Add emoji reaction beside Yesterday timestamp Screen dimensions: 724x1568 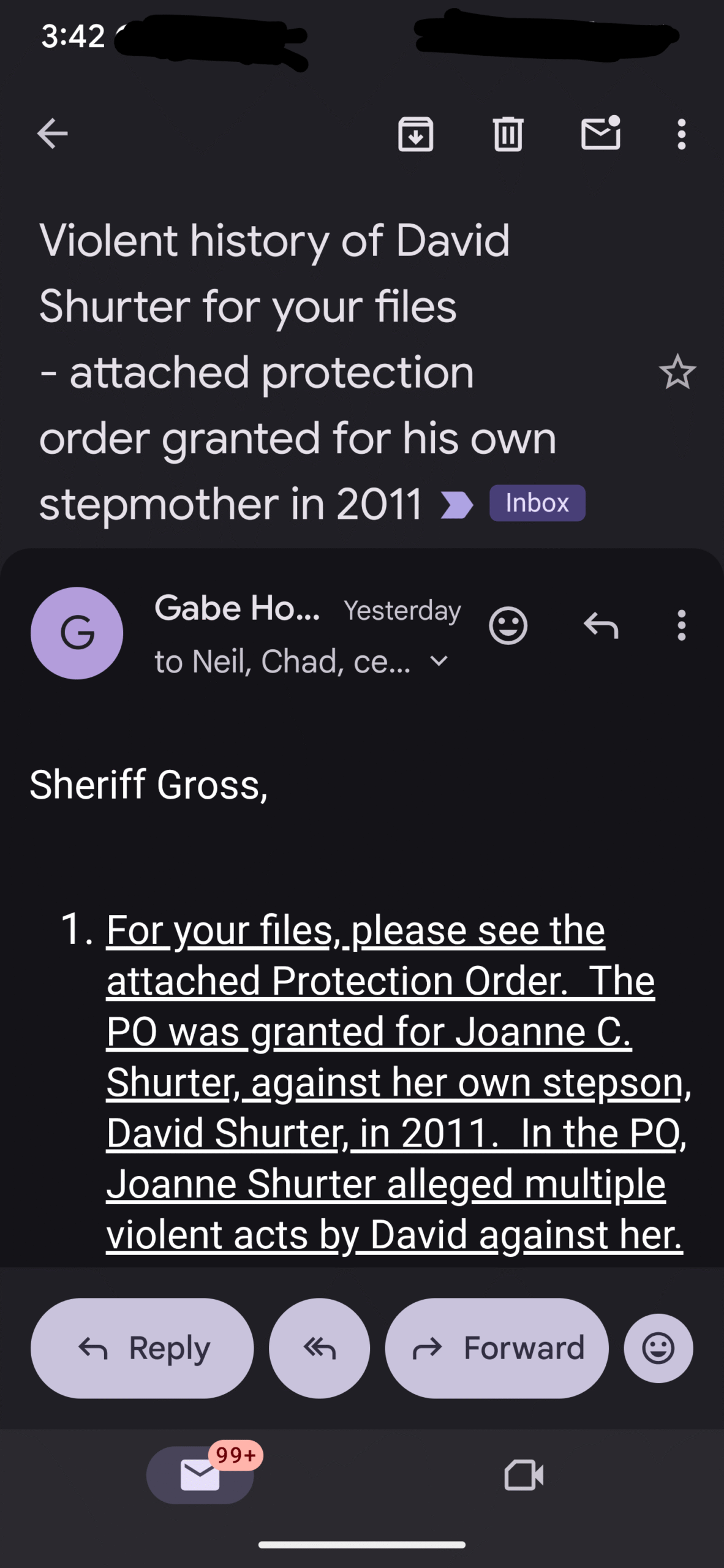pyautogui.click(x=508, y=625)
